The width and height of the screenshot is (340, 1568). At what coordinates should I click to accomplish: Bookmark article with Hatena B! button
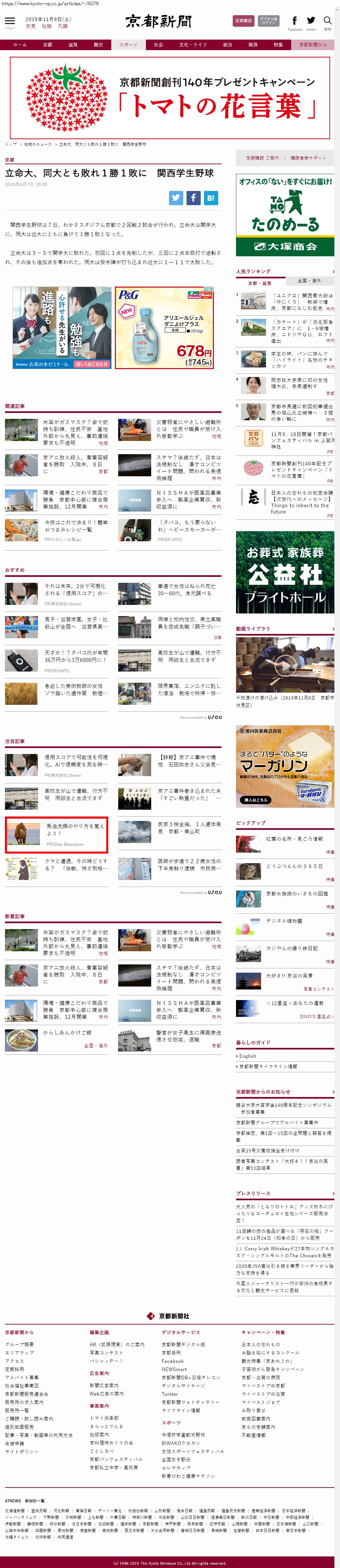coord(210,198)
